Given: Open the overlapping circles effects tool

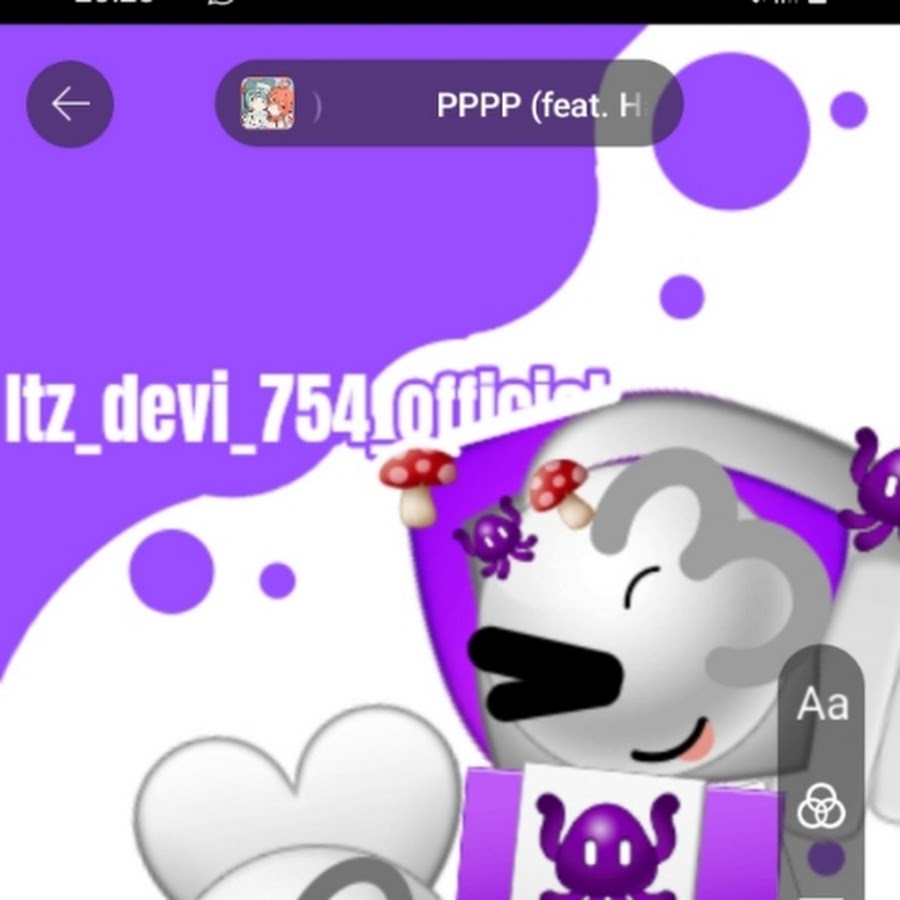Looking at the screenshot, I should [821, 806].
